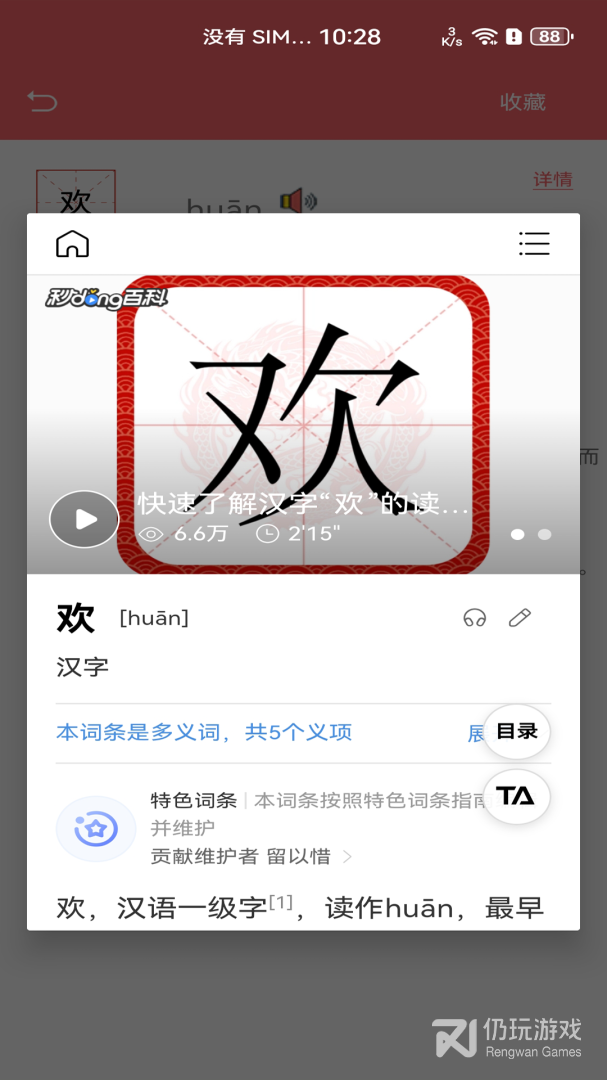Tap 收藏 to bookmark this character
Screen dimensions: 607x1080
[523, 101]
